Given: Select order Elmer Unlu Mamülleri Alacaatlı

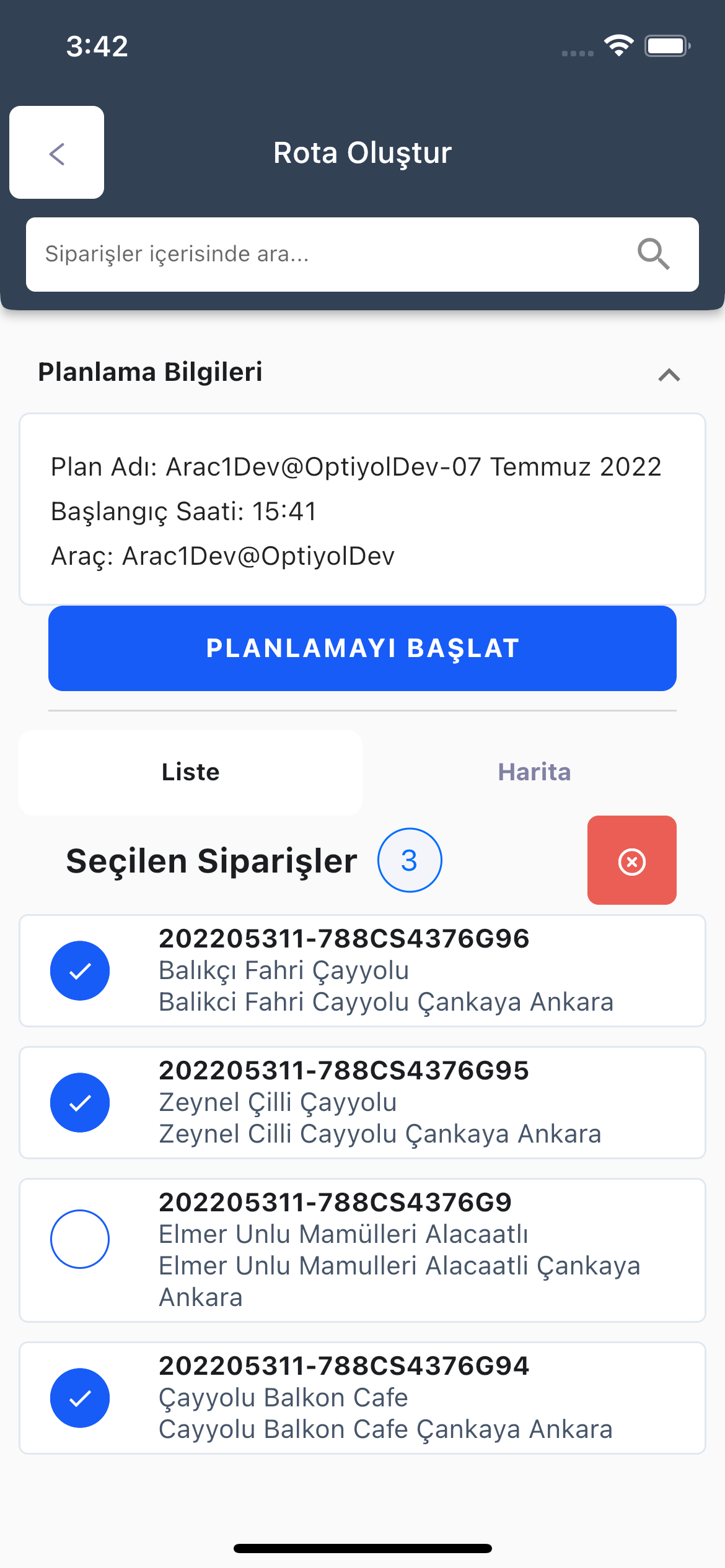Looking at the screenshot, I should click(80, 1239).
